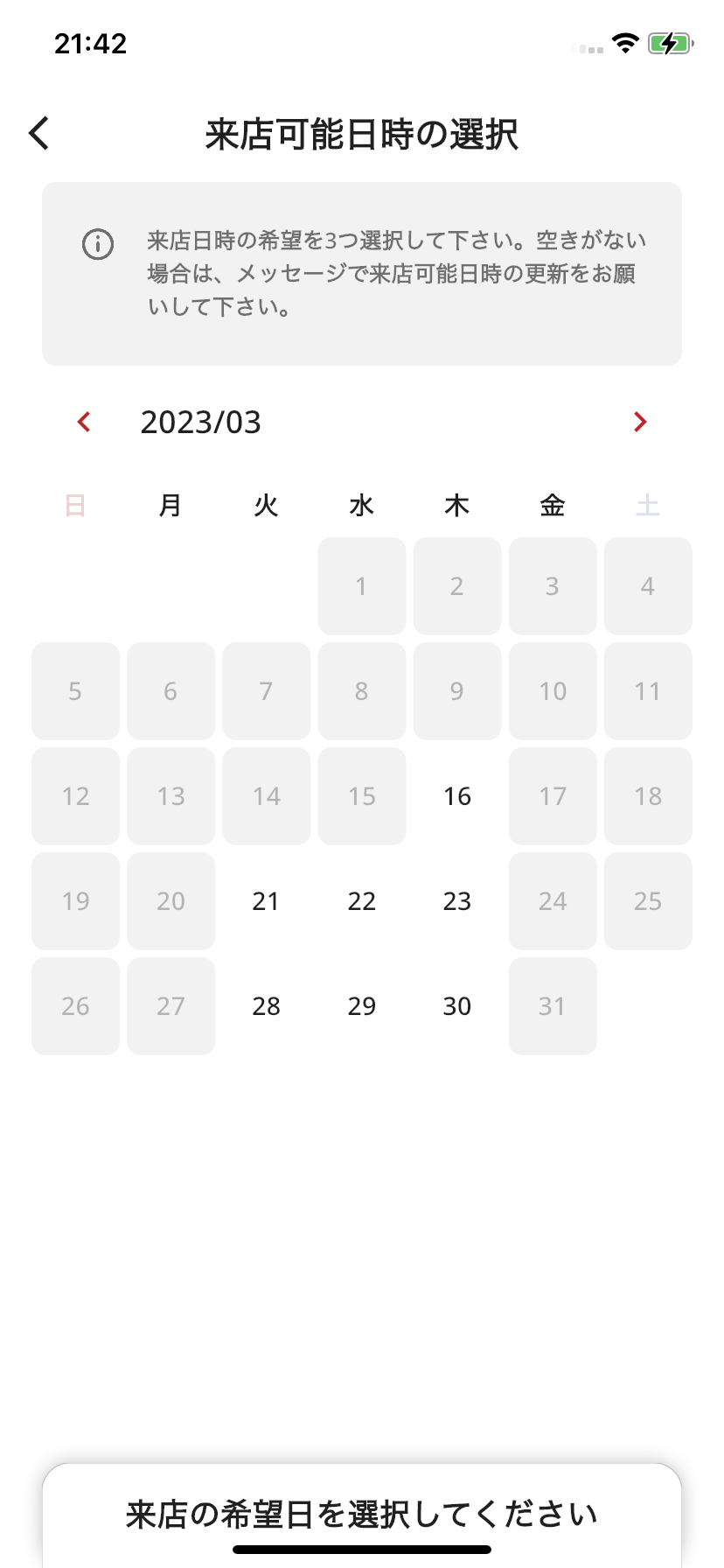Select the 28th as preferred date

tap(266, 1006)
